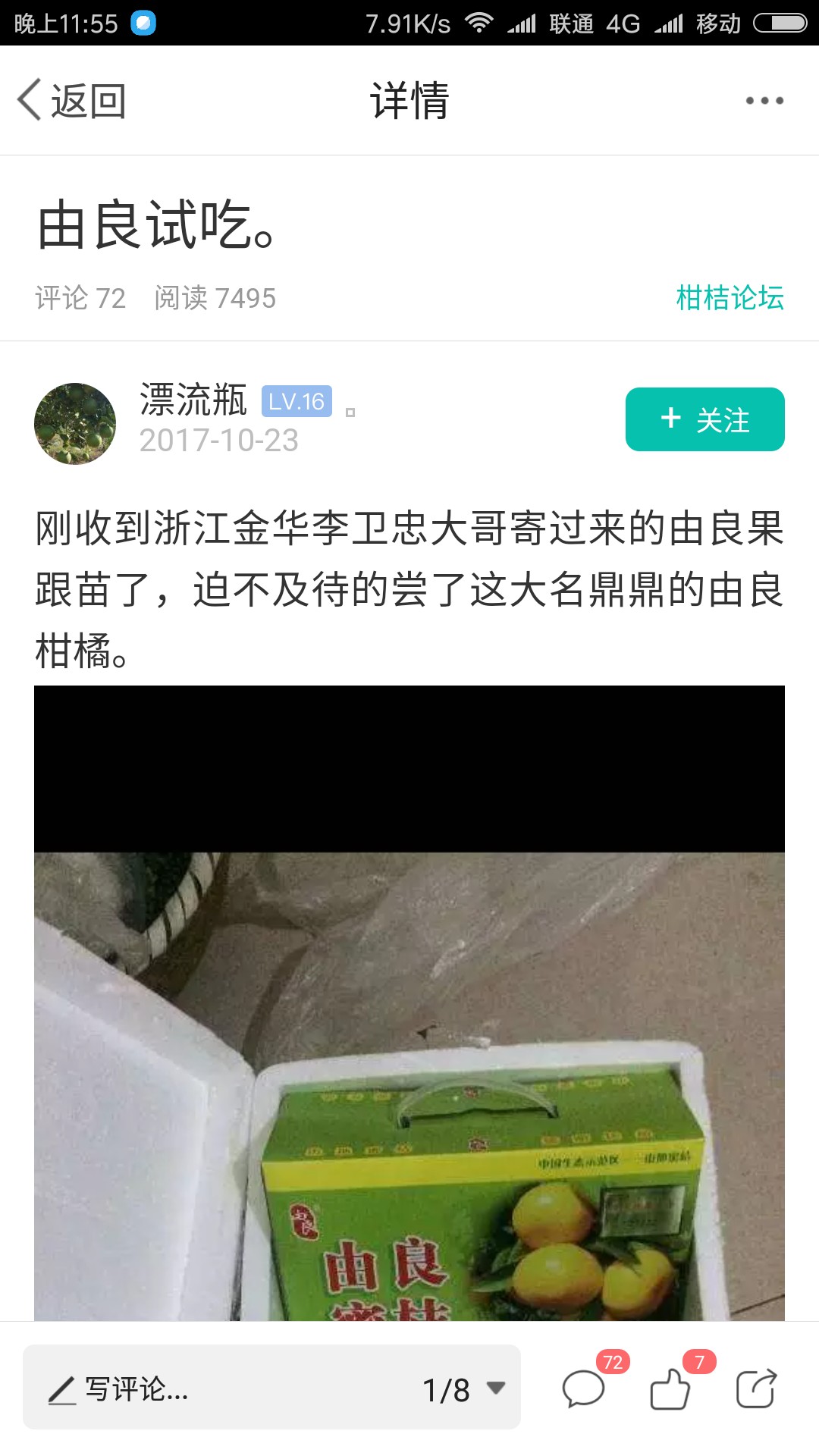Share this post
819x1456 pixels.
pos(757,1388)
